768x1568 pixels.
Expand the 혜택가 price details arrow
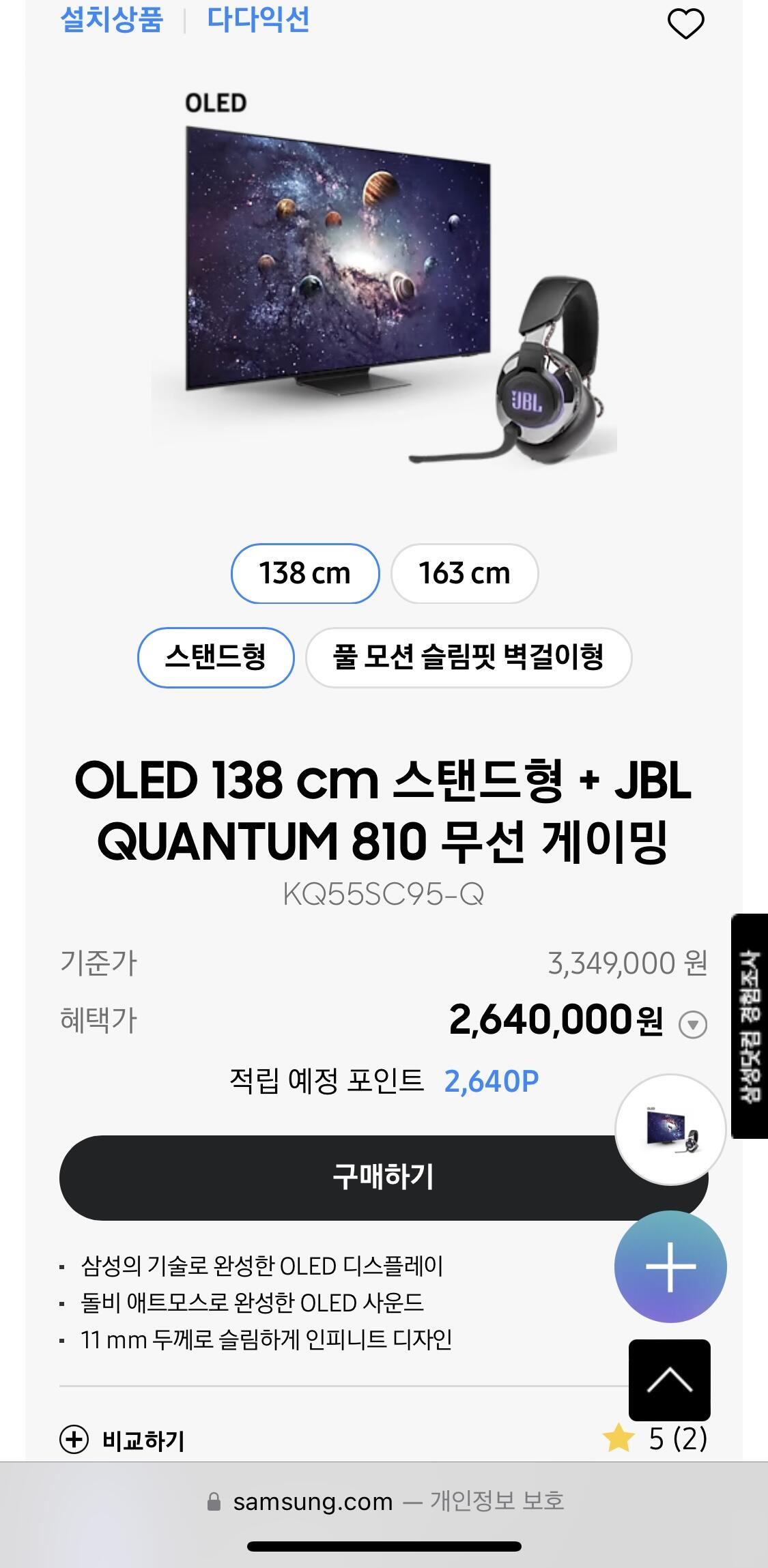693,1024
